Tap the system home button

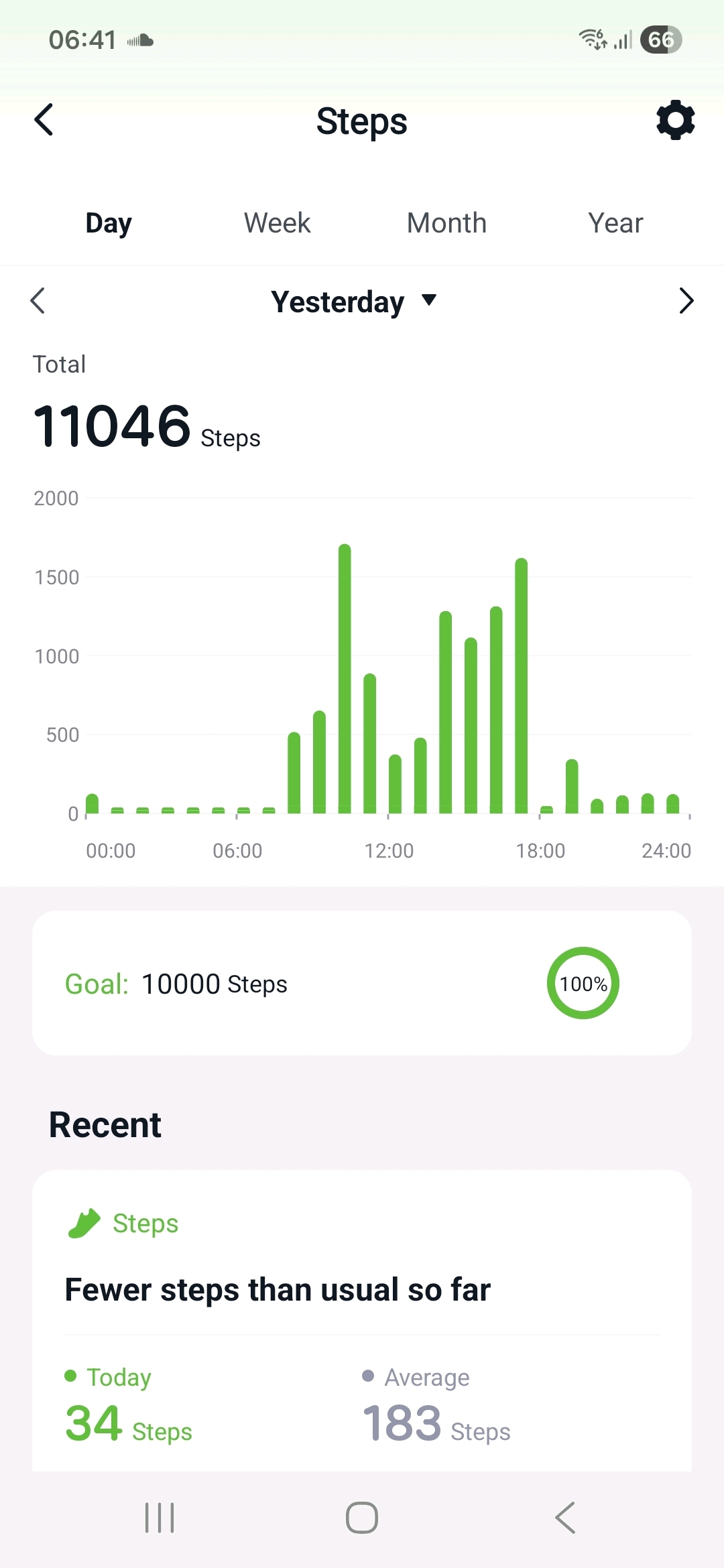tap(362, 1518)
